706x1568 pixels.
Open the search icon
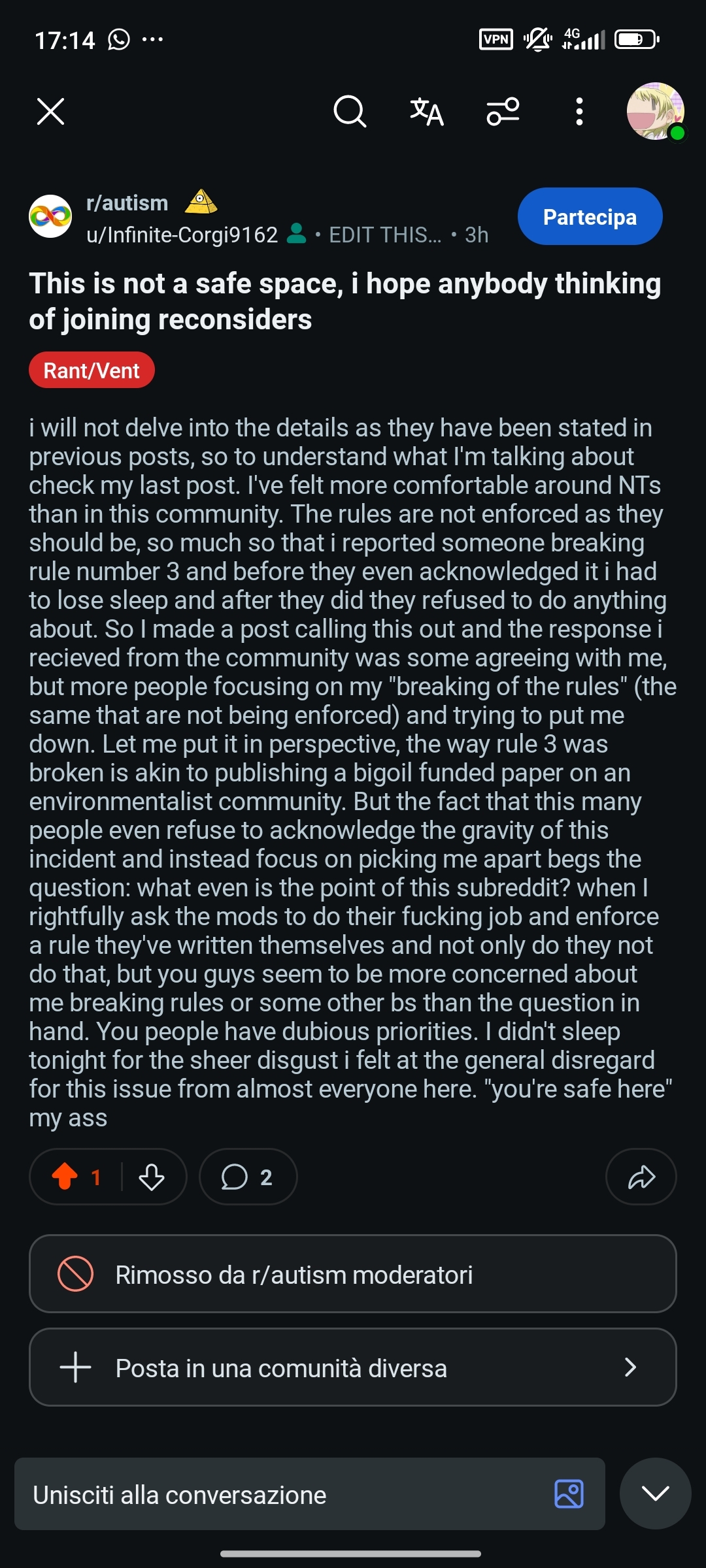click(x=350, y=111)
